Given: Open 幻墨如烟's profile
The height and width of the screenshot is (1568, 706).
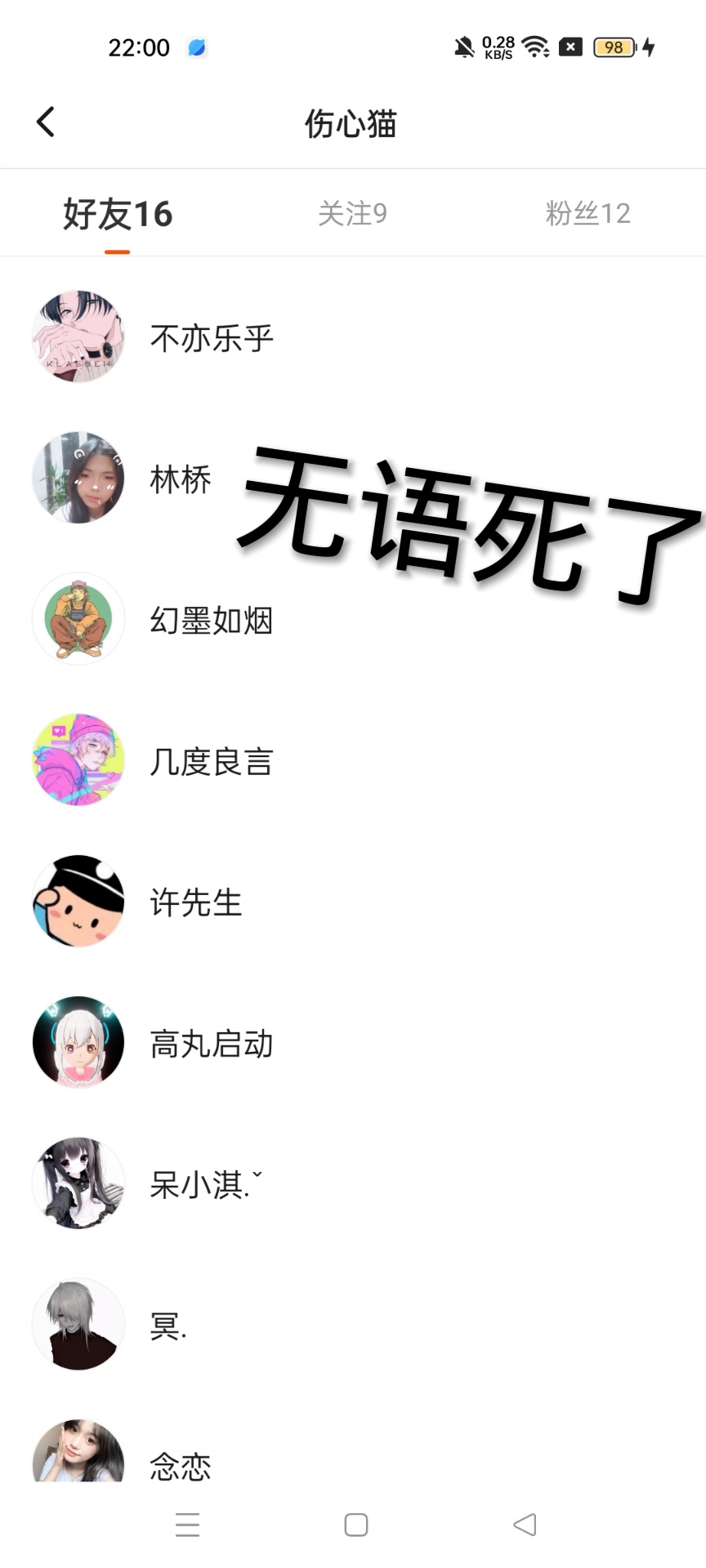Looking at the screenshot, I should (x=211, y=621).
